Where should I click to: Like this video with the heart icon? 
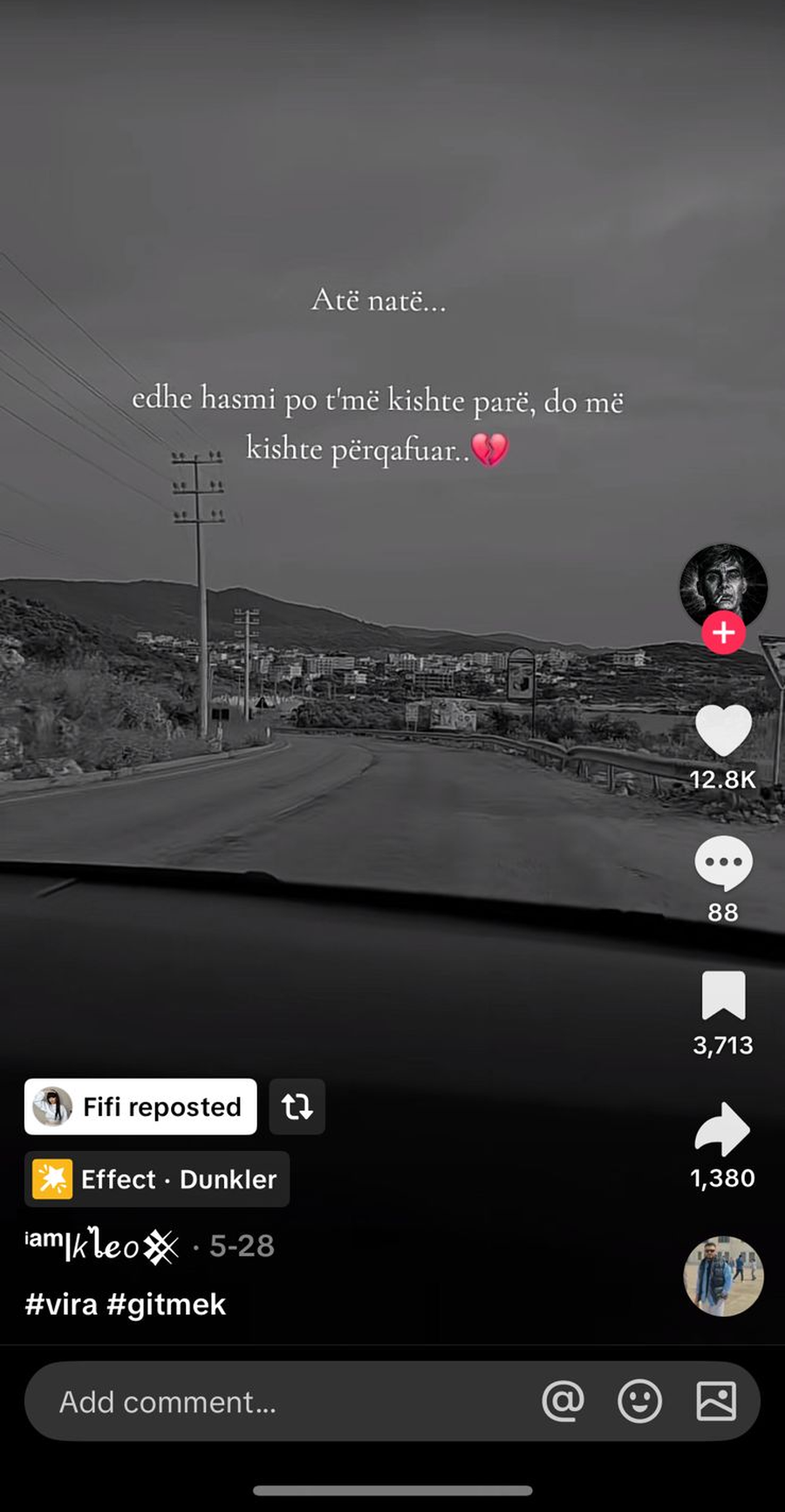pyautogui.click(x=723, y=731)
